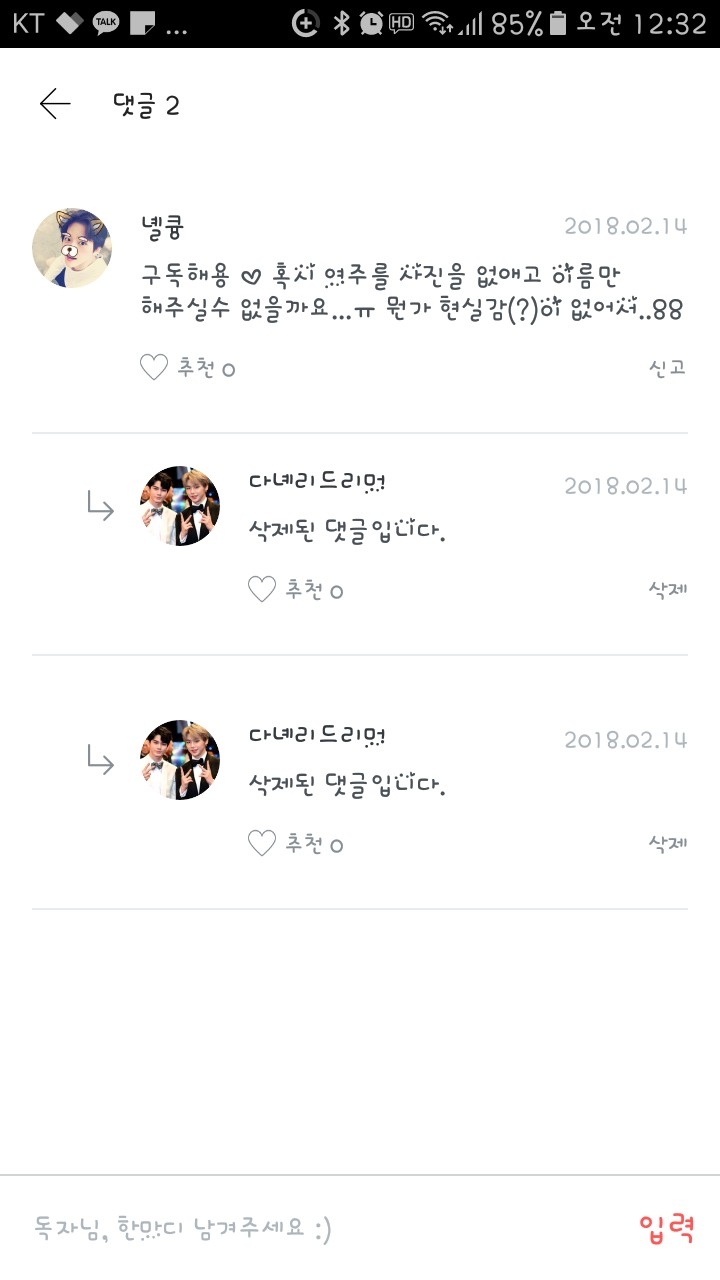Like the first 다네리드리멍 reply

pos(262,590)
